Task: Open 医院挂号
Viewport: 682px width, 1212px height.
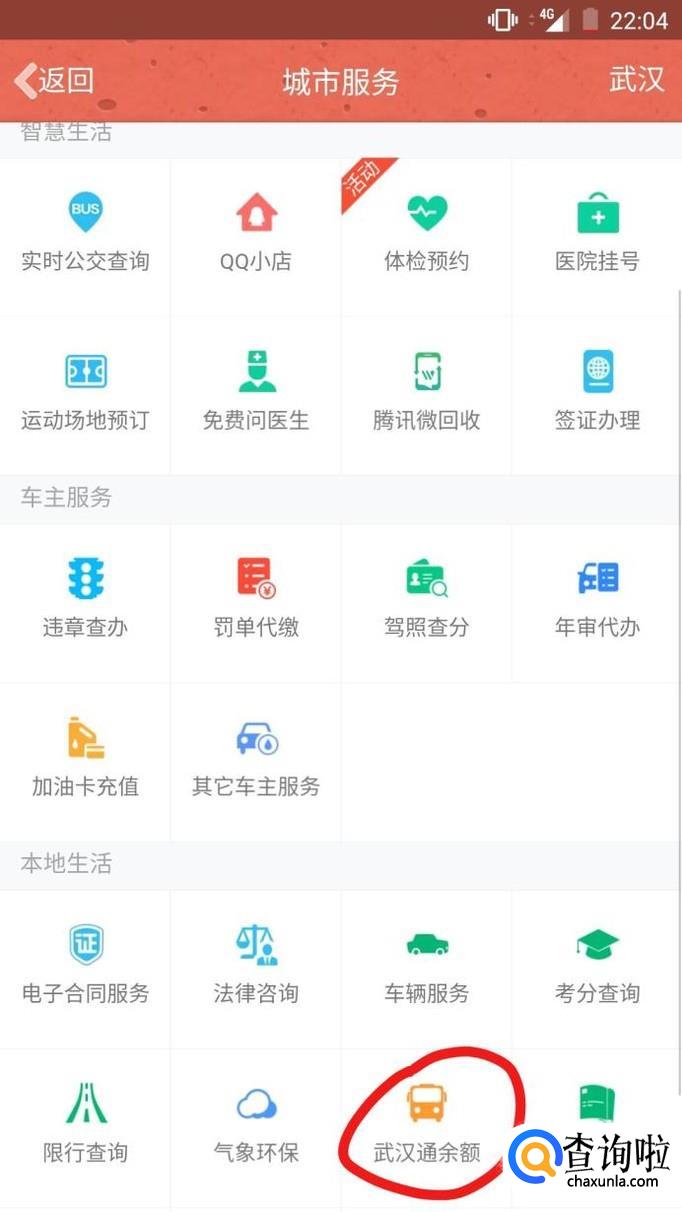Action: (x=597, y=236)
